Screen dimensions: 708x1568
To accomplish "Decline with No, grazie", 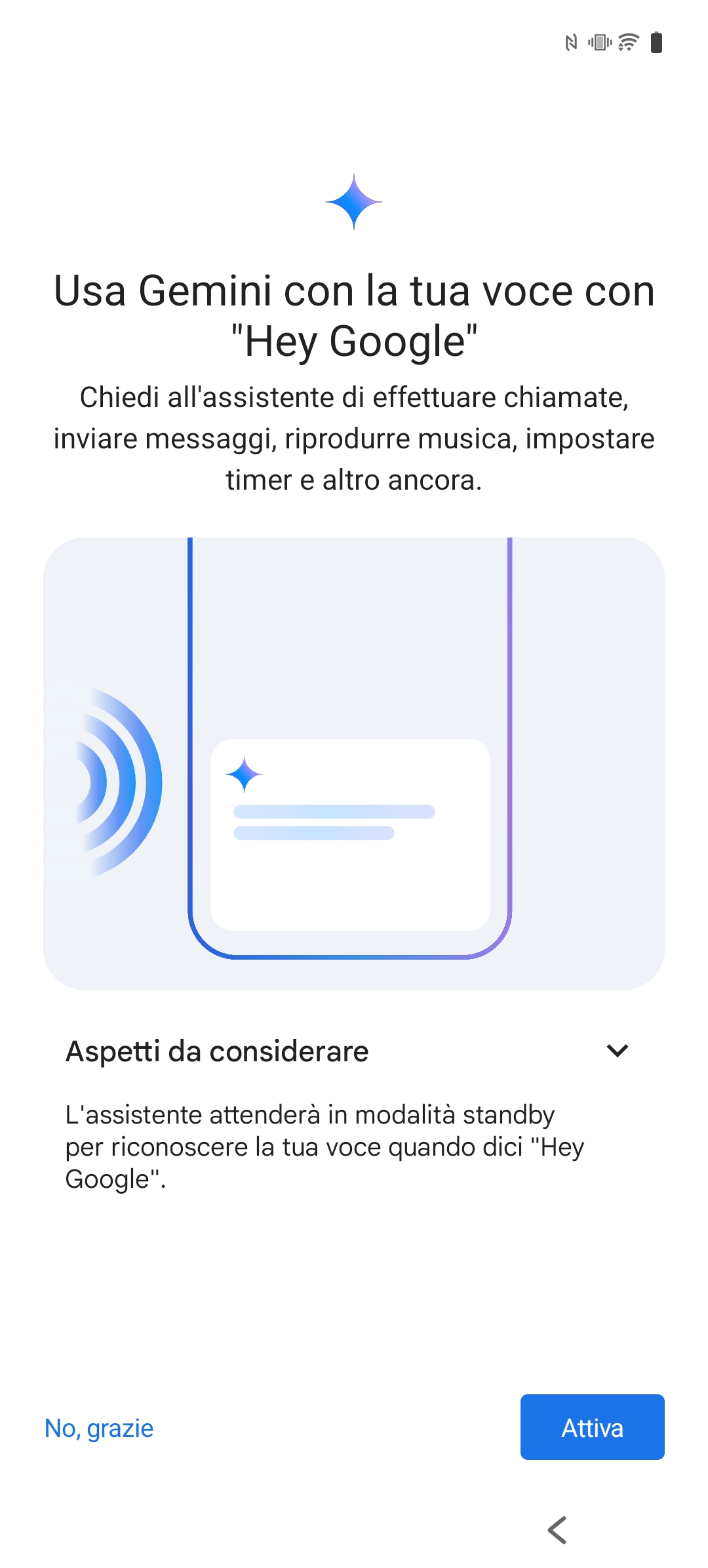I will click(x=99, y=1428).
